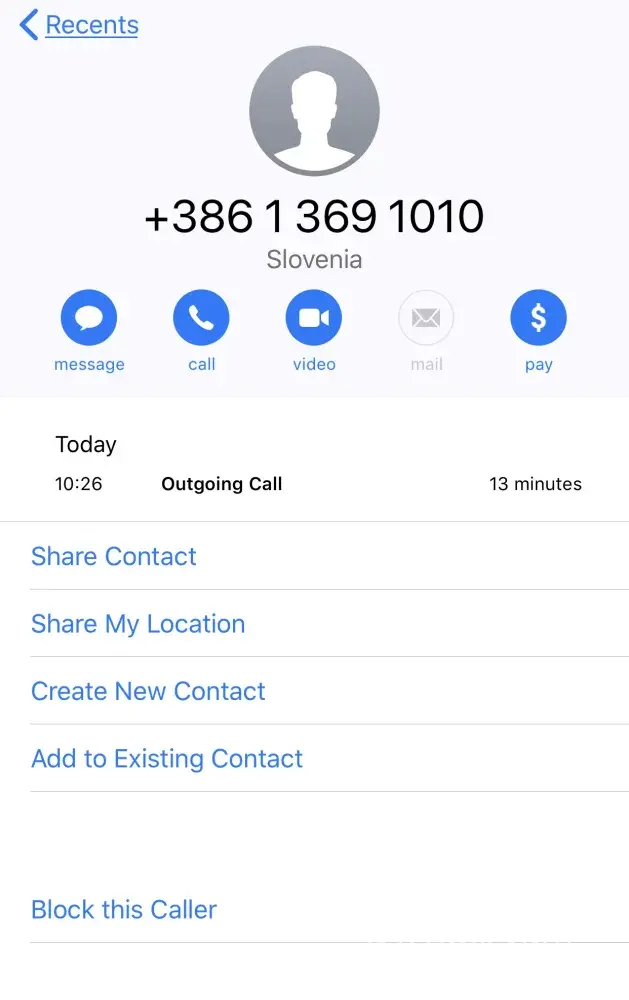This screenshot has height=1000, width=629.
Task: Call +386 1 369 1010
Action: [201, 319]
